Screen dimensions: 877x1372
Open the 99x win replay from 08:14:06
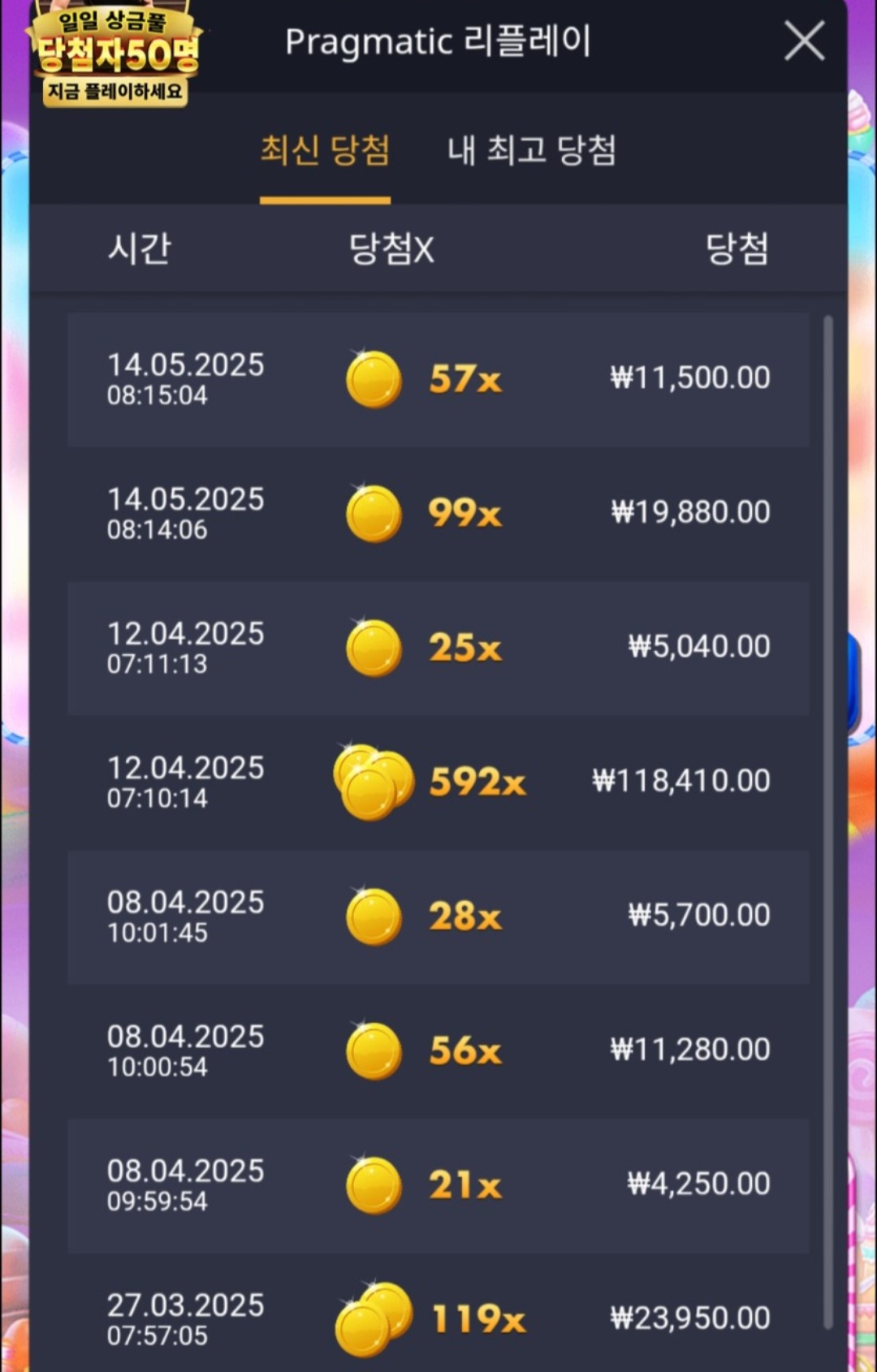438,513
